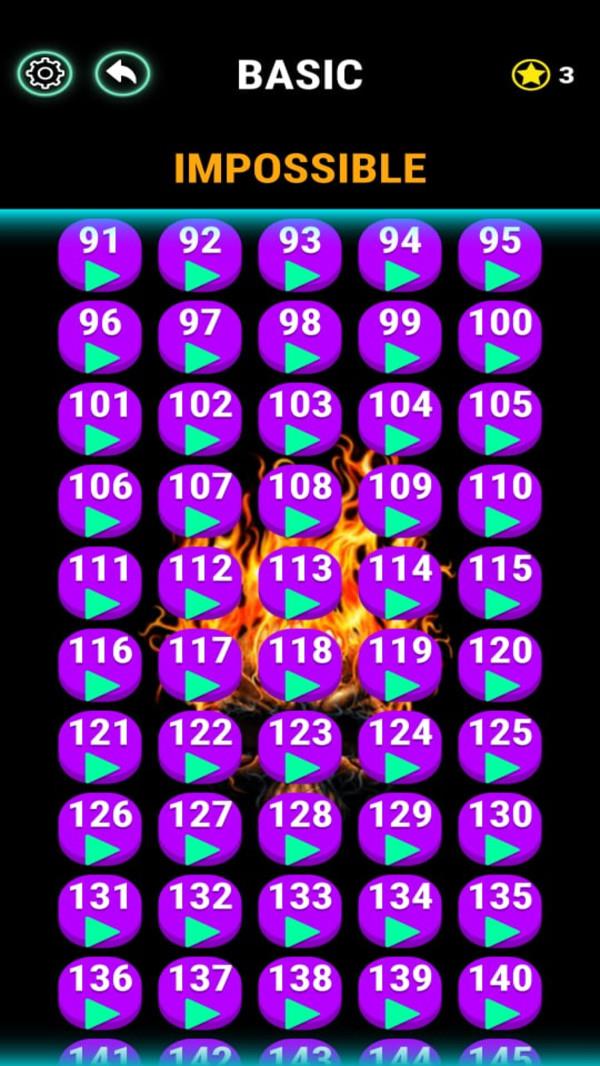This screenshot has height=1066, width=600.
Task: Choose level 113
Action: 300,585
